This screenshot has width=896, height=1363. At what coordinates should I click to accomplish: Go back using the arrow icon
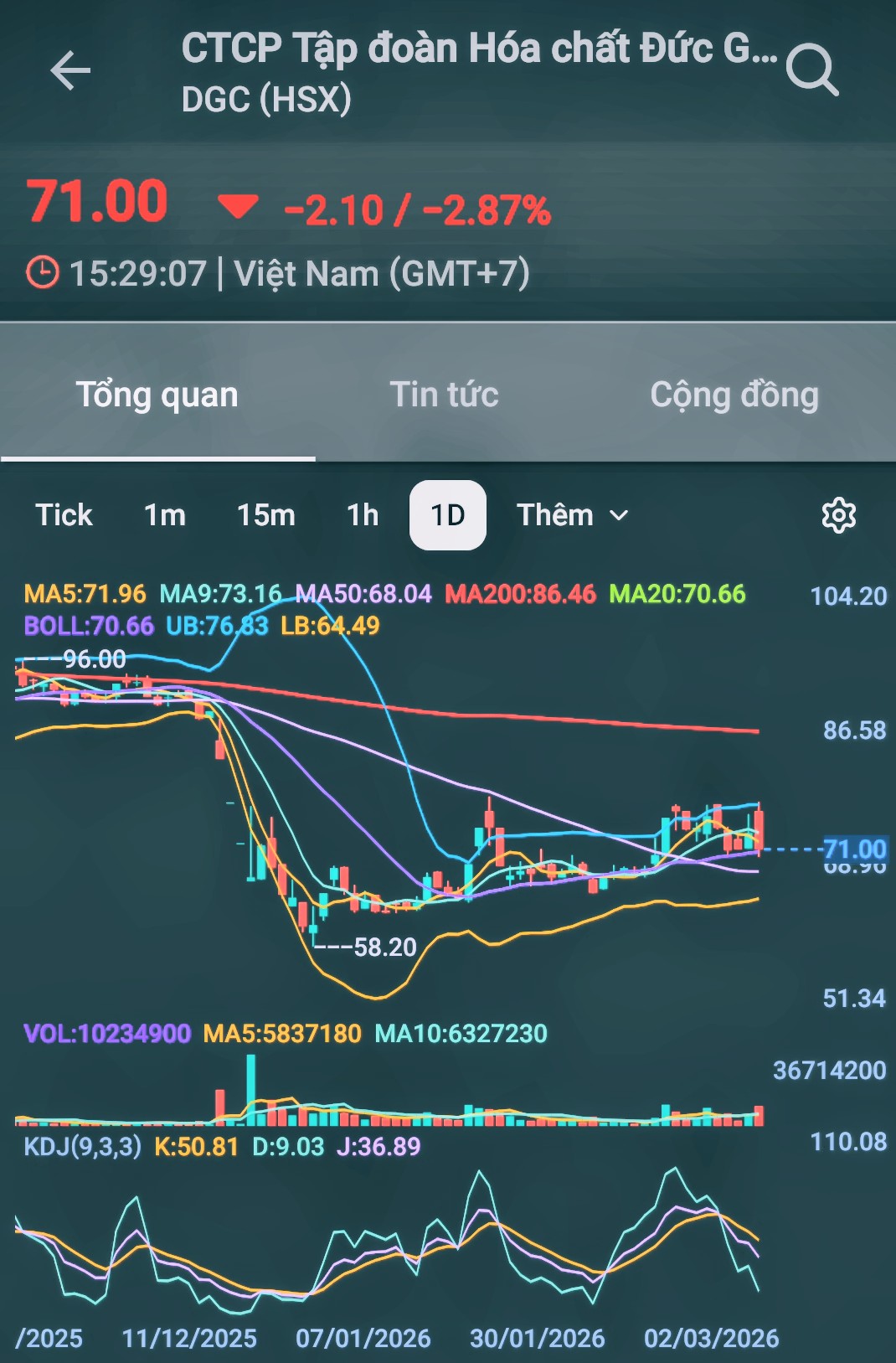pyautogui.click(x=70, y=70)
